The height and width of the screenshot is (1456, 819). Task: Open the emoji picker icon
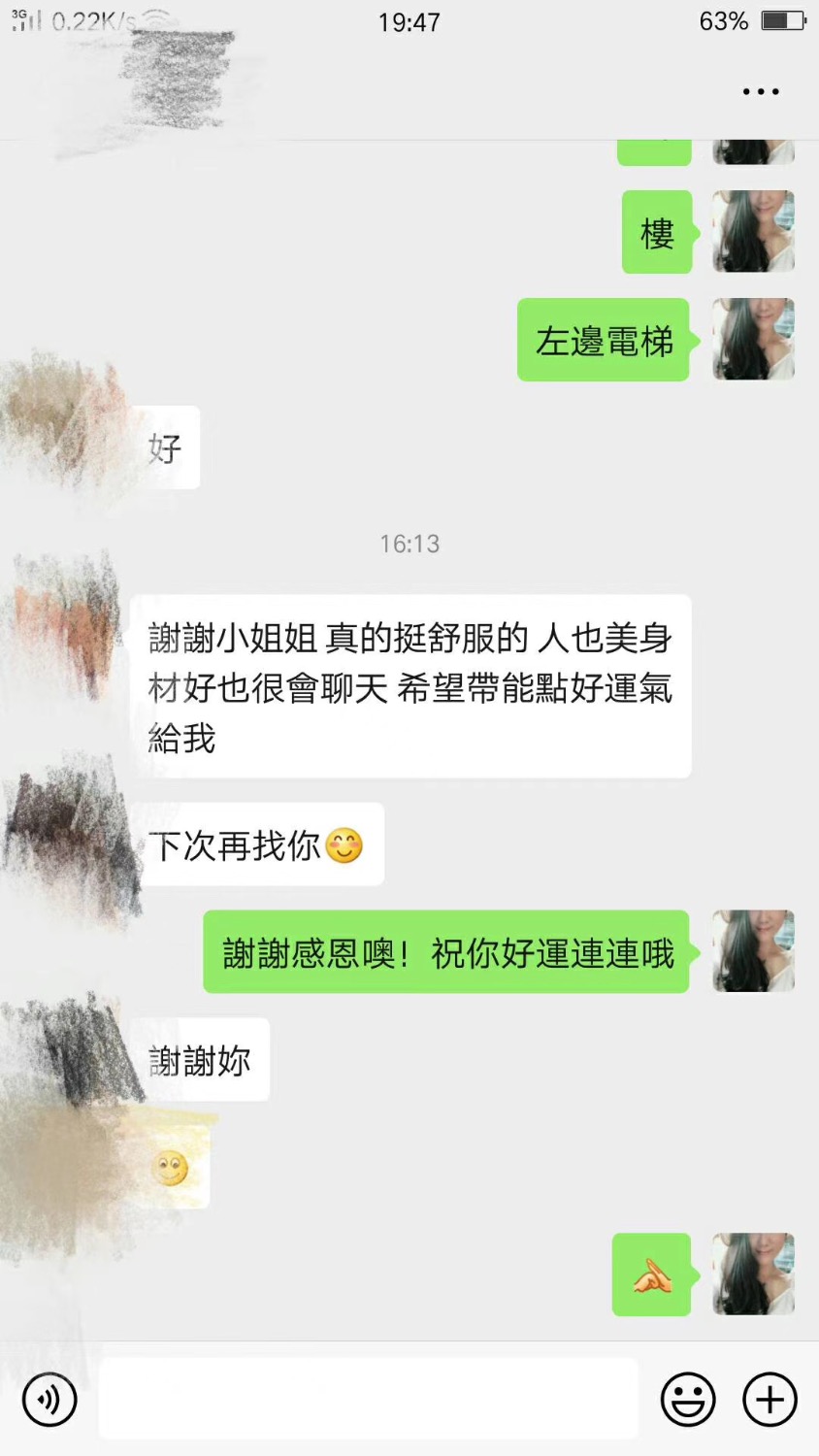pyautogui.click(x=688, y=1399)
